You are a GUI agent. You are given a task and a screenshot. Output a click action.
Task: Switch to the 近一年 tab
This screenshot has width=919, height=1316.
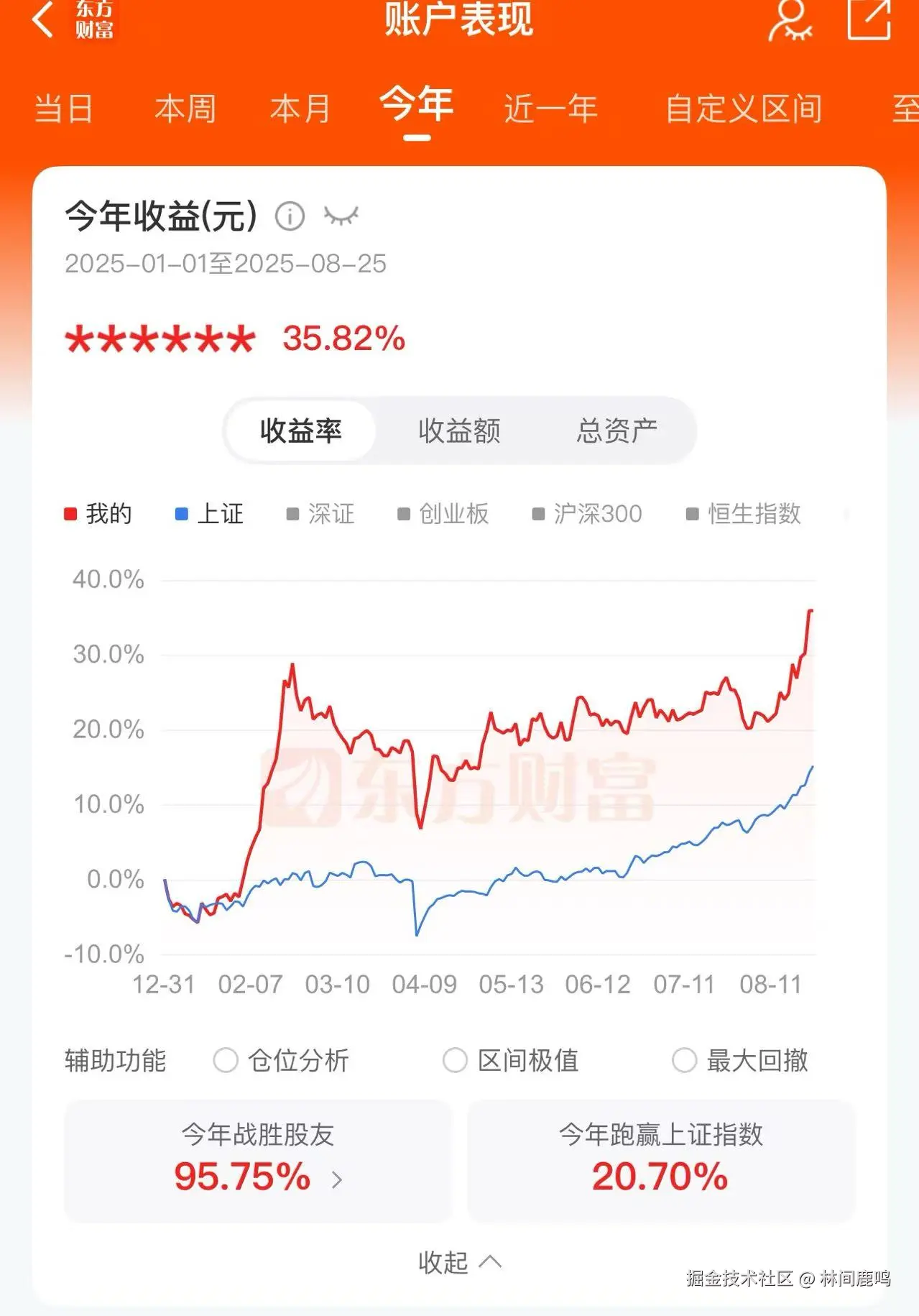550,109
